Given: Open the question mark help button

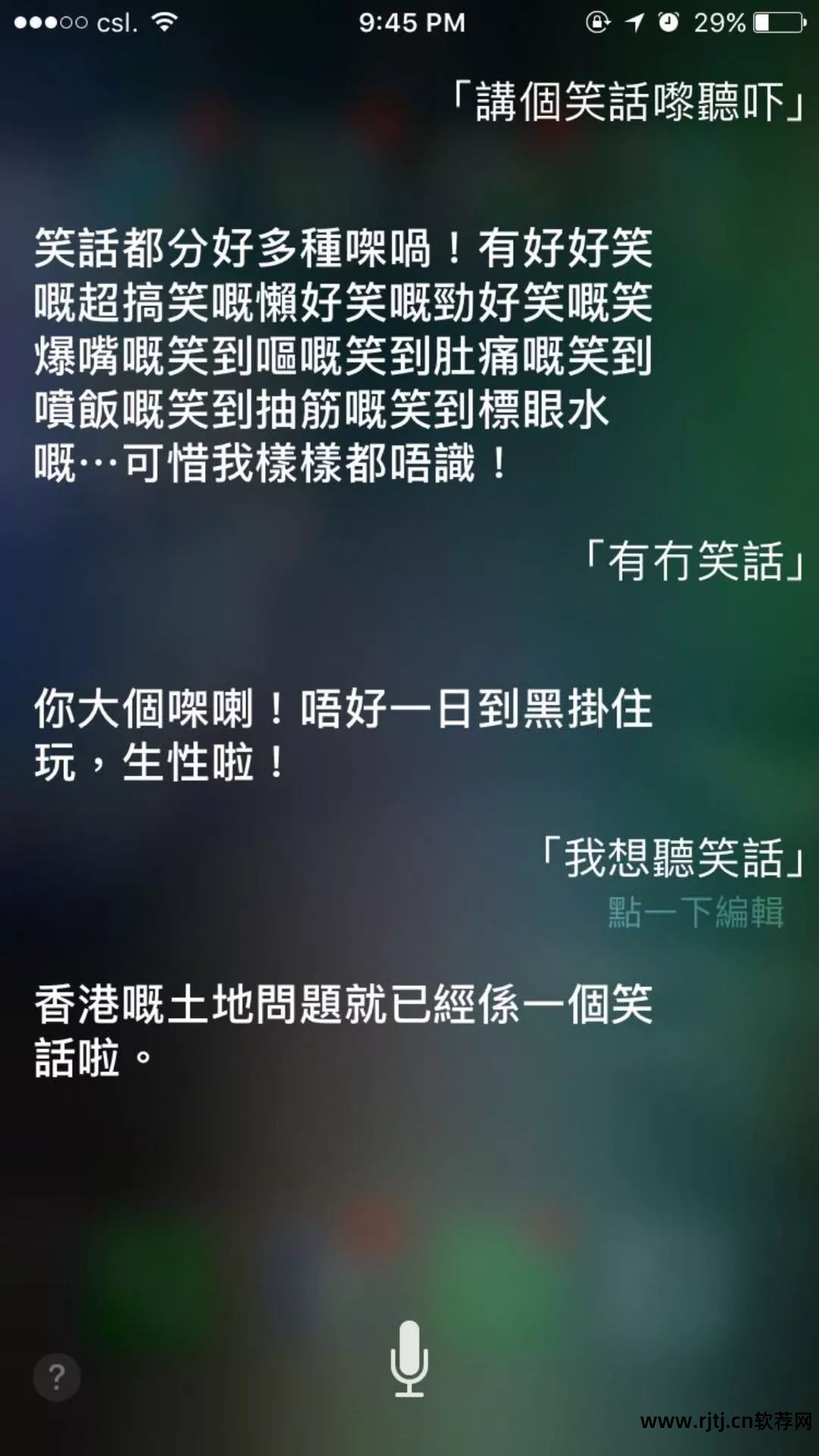Looking at the screenshot, I should pyautogui.click(x=57, y=1376).
